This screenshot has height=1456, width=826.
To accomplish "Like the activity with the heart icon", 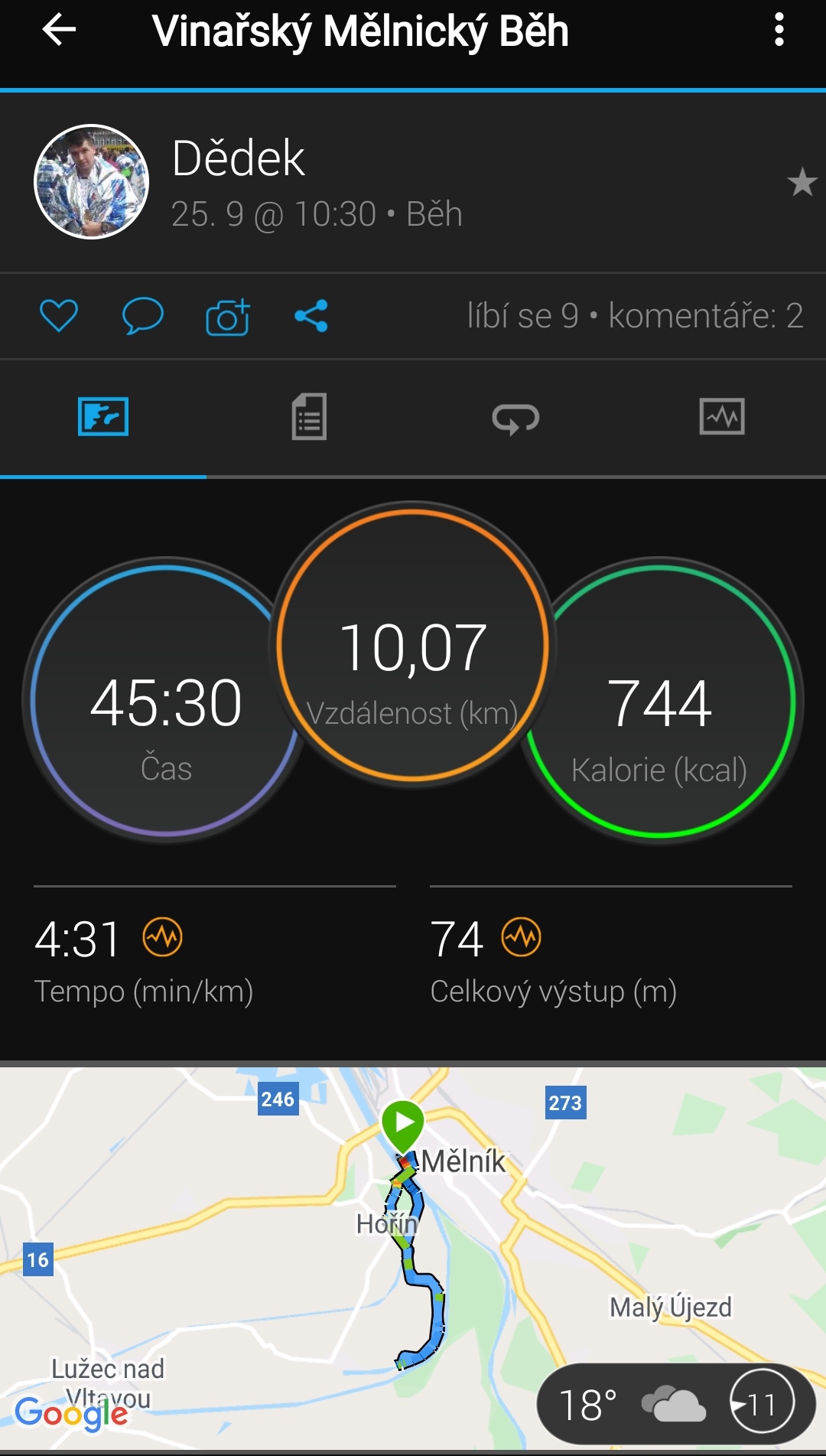I will coord(59,316).
